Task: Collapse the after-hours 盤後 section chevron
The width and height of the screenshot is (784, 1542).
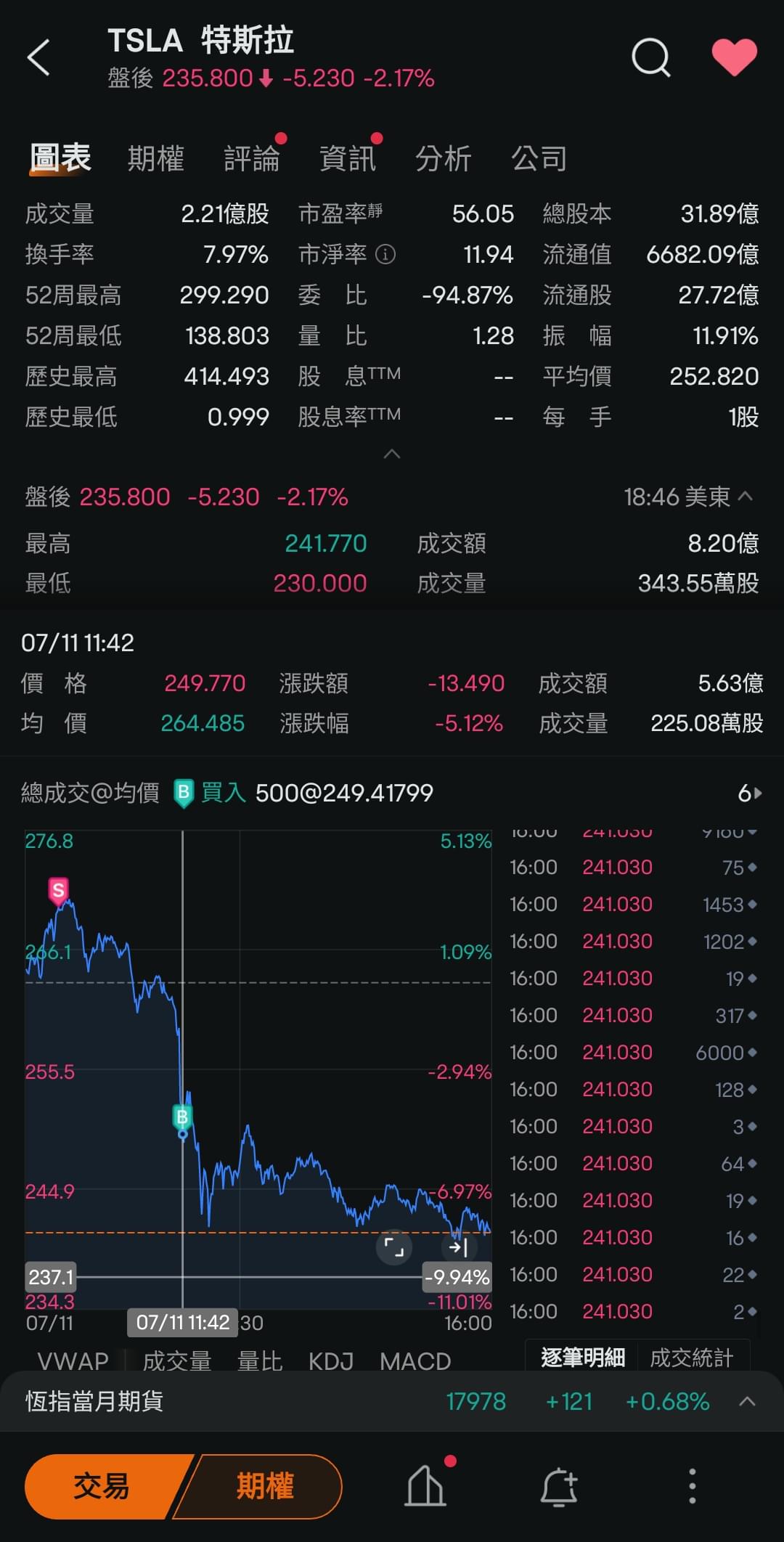Action: coord(745,497)
